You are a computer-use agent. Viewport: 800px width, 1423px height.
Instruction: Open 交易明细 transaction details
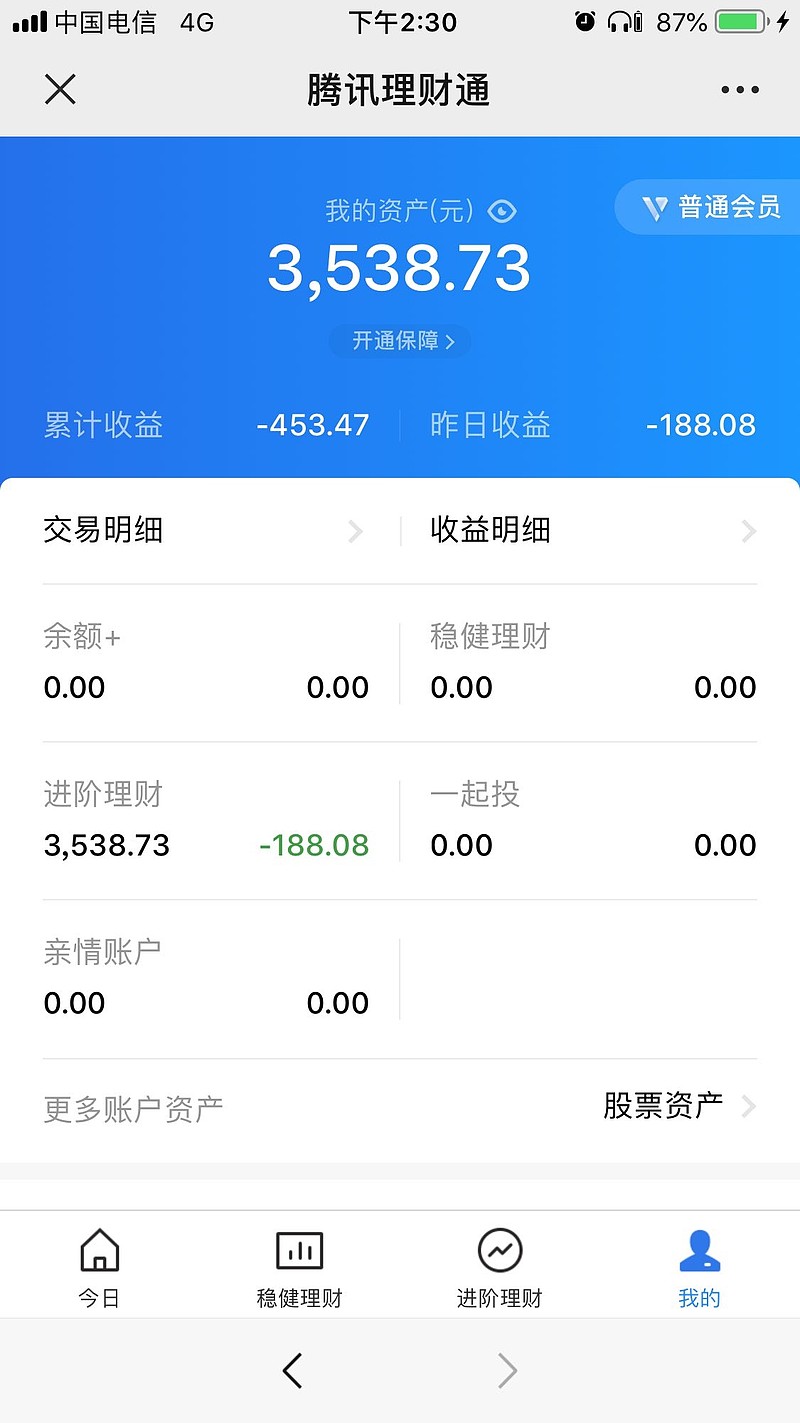tap(202, 530)
